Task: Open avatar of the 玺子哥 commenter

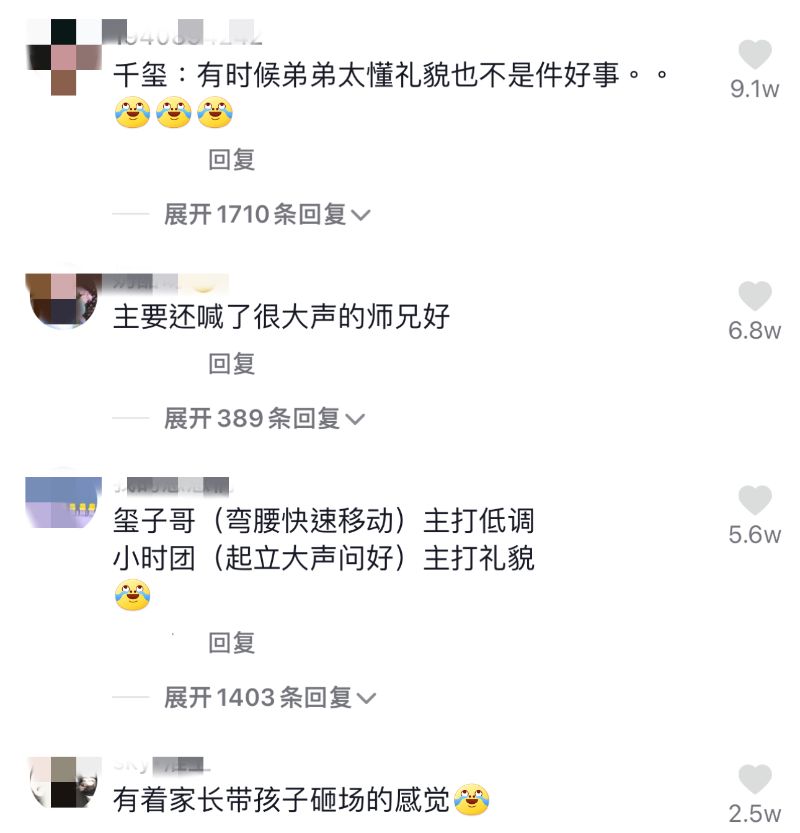Action: pyautogui.click(x=64, y=502)
